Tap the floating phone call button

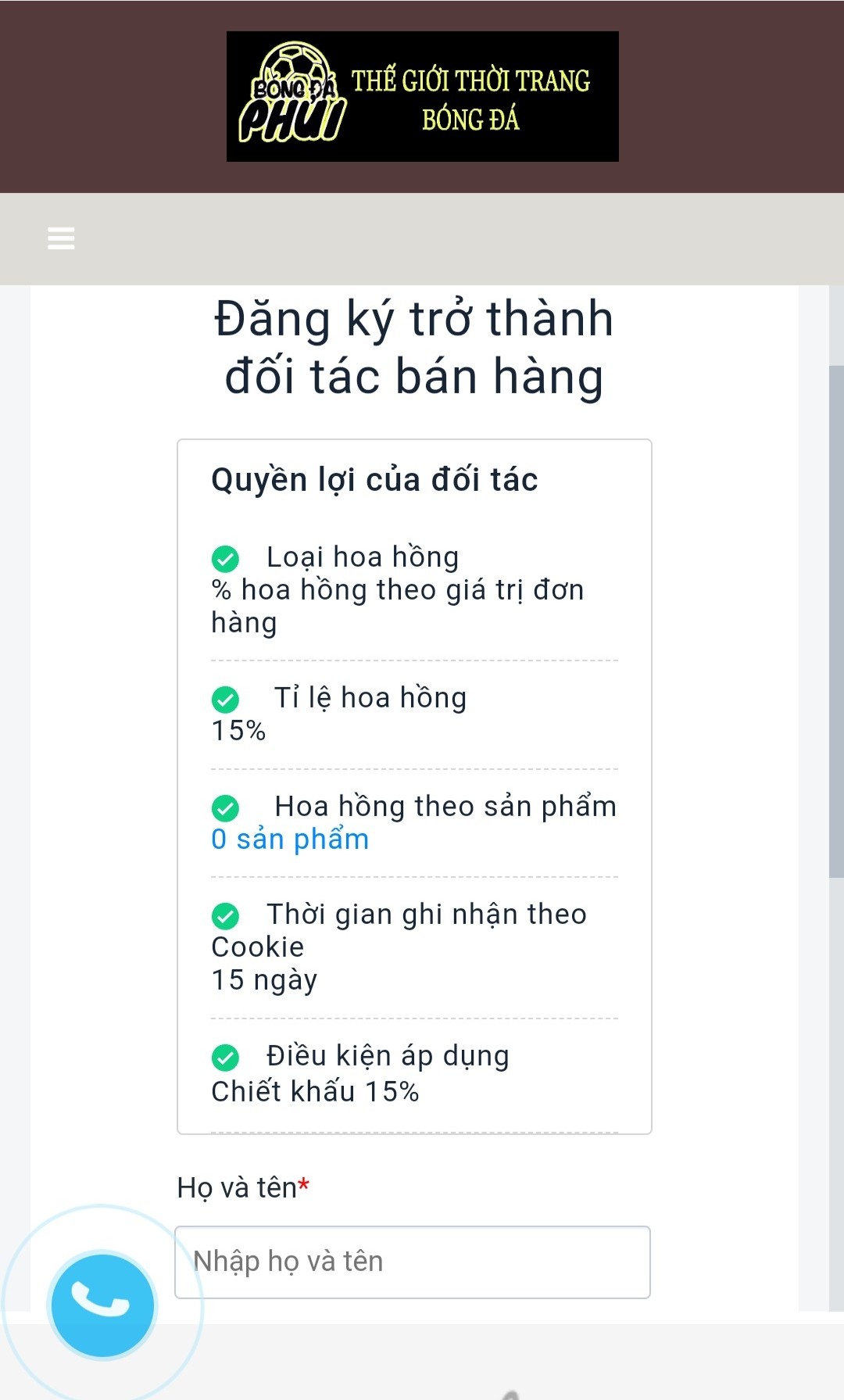tap(102, 1305)
